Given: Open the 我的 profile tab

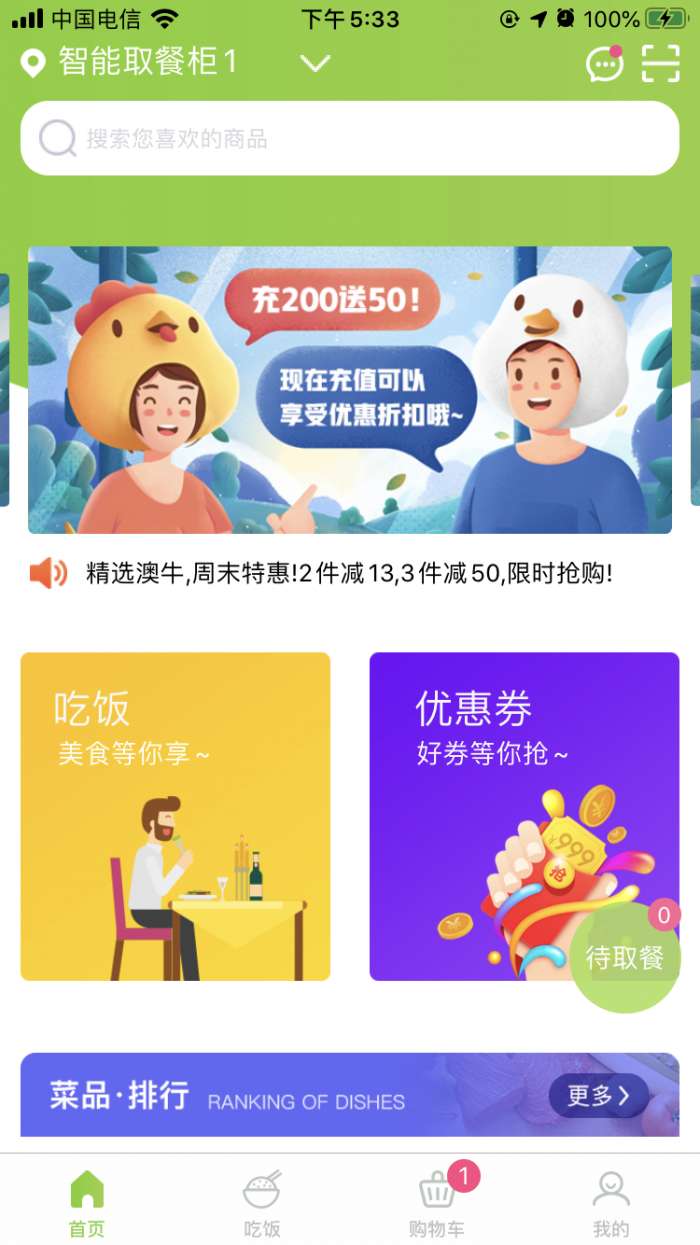Looking at the screenshot, I should point(611,1204).
